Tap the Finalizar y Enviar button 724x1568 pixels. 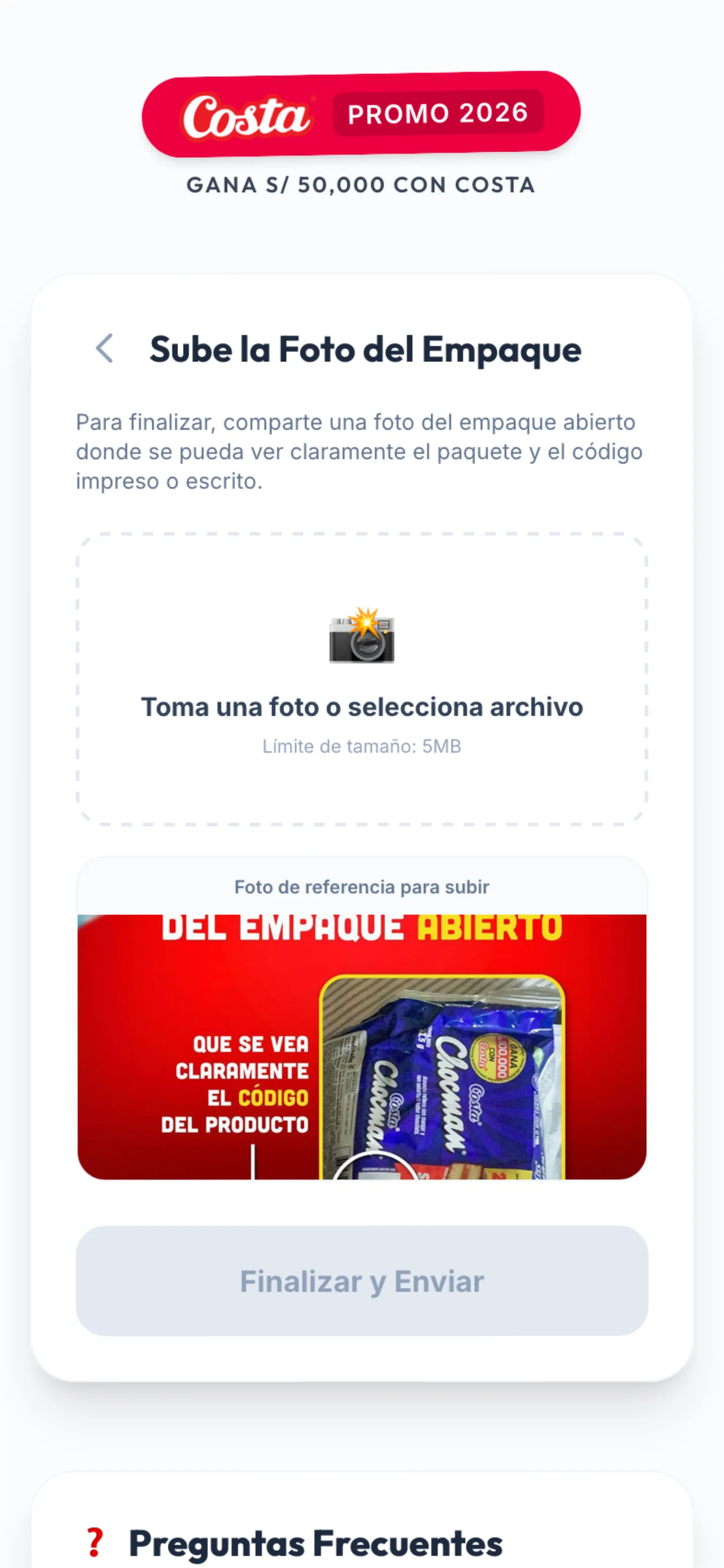(x=361, y=1281)
